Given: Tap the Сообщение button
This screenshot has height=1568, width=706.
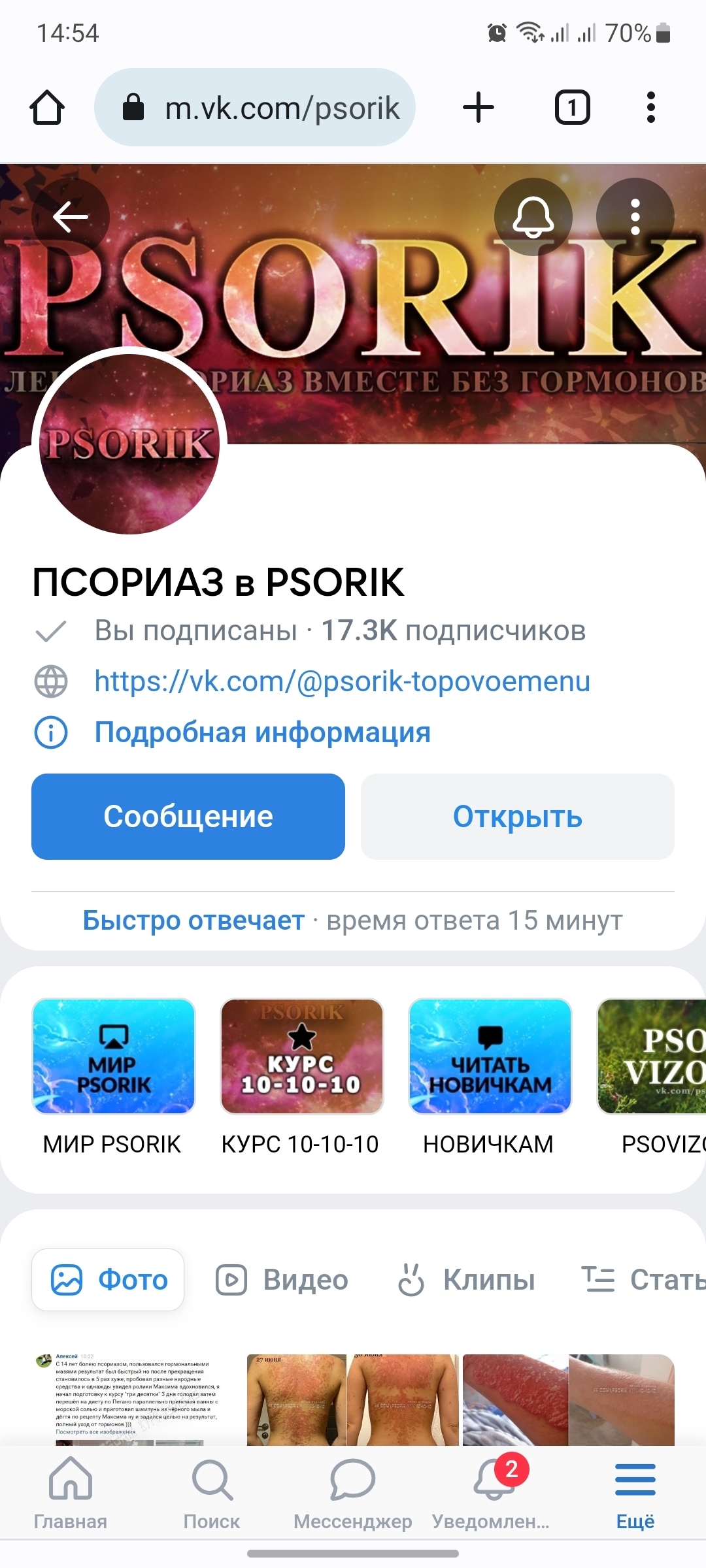Looking at the screenshot, I should click(188, 817).
